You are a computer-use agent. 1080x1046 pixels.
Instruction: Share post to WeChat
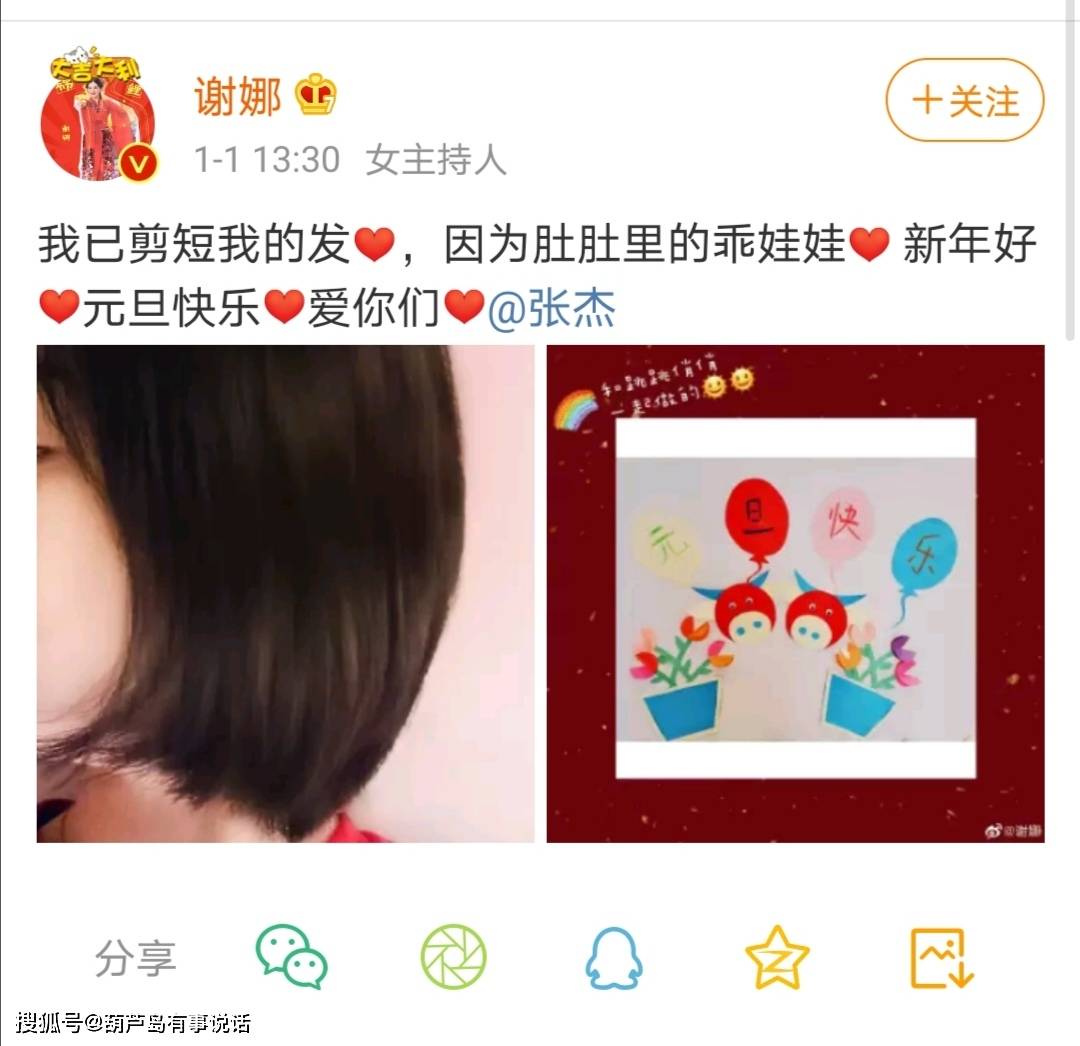coord(291,957)
